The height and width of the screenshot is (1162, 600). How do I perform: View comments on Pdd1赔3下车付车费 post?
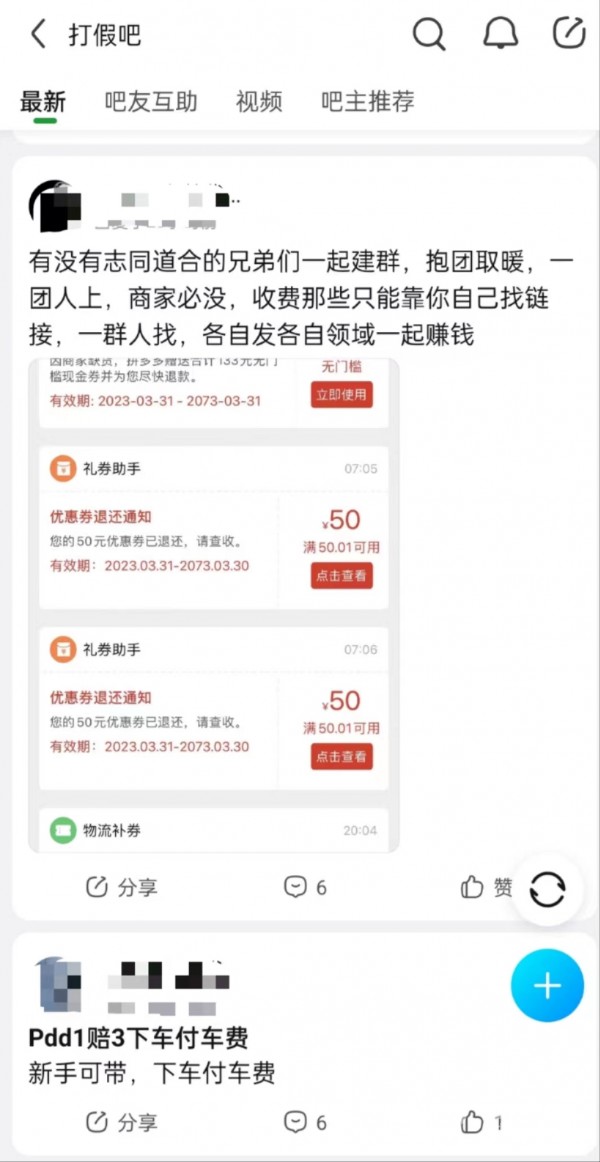point(306,1123)
